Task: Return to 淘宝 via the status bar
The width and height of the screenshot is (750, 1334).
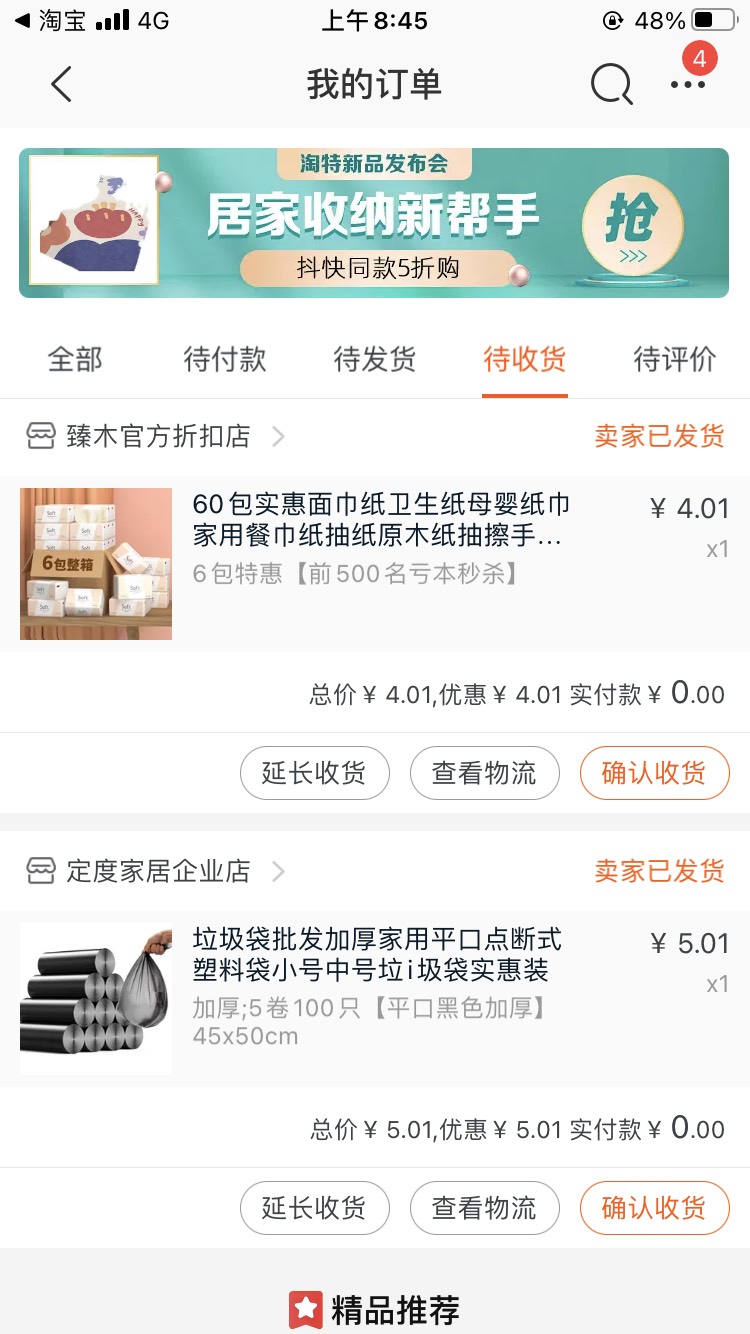Action: coord(50,21)
